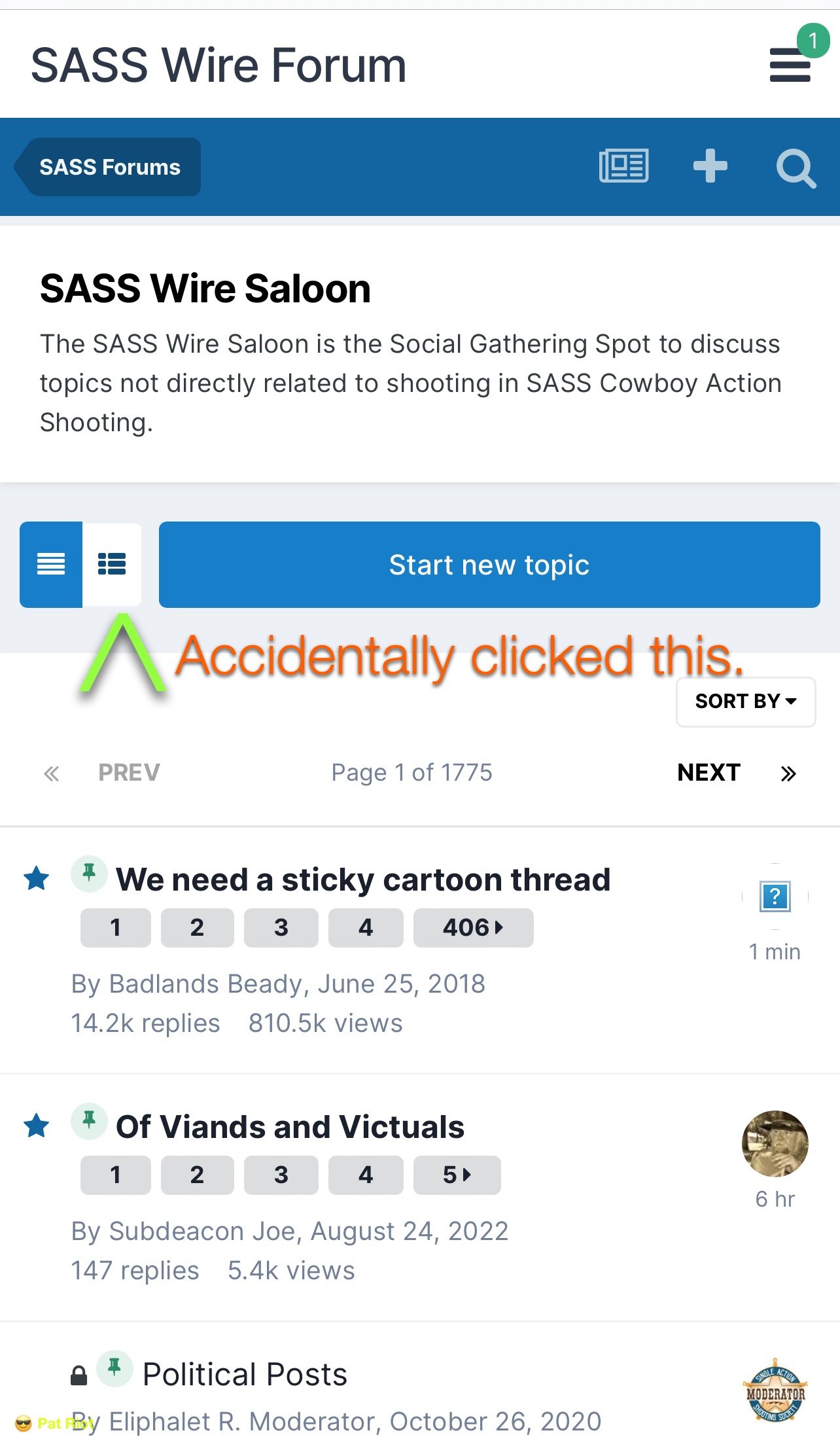
Task: Switch to expanded list view
Action: [x=112, y=564]
